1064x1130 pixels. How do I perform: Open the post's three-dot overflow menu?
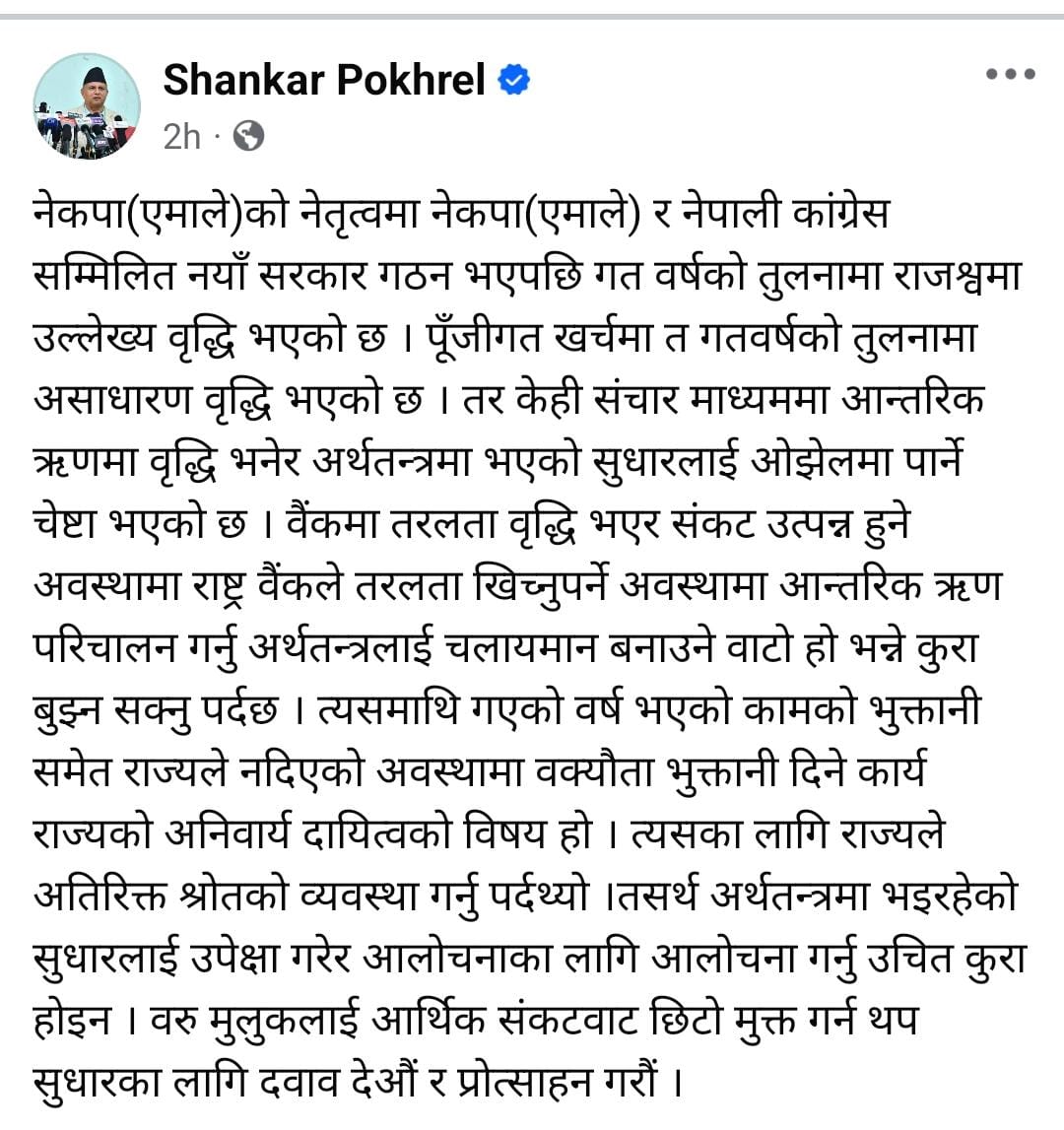pyautogui.click(x=1011, y=74)
